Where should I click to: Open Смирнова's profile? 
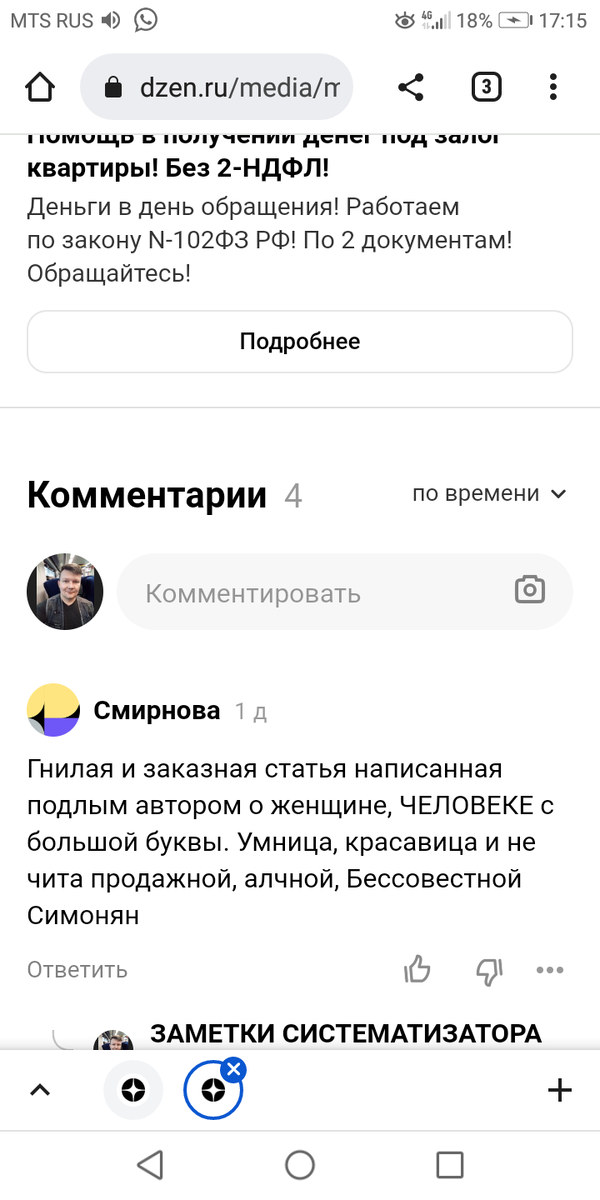pos(156,711)
